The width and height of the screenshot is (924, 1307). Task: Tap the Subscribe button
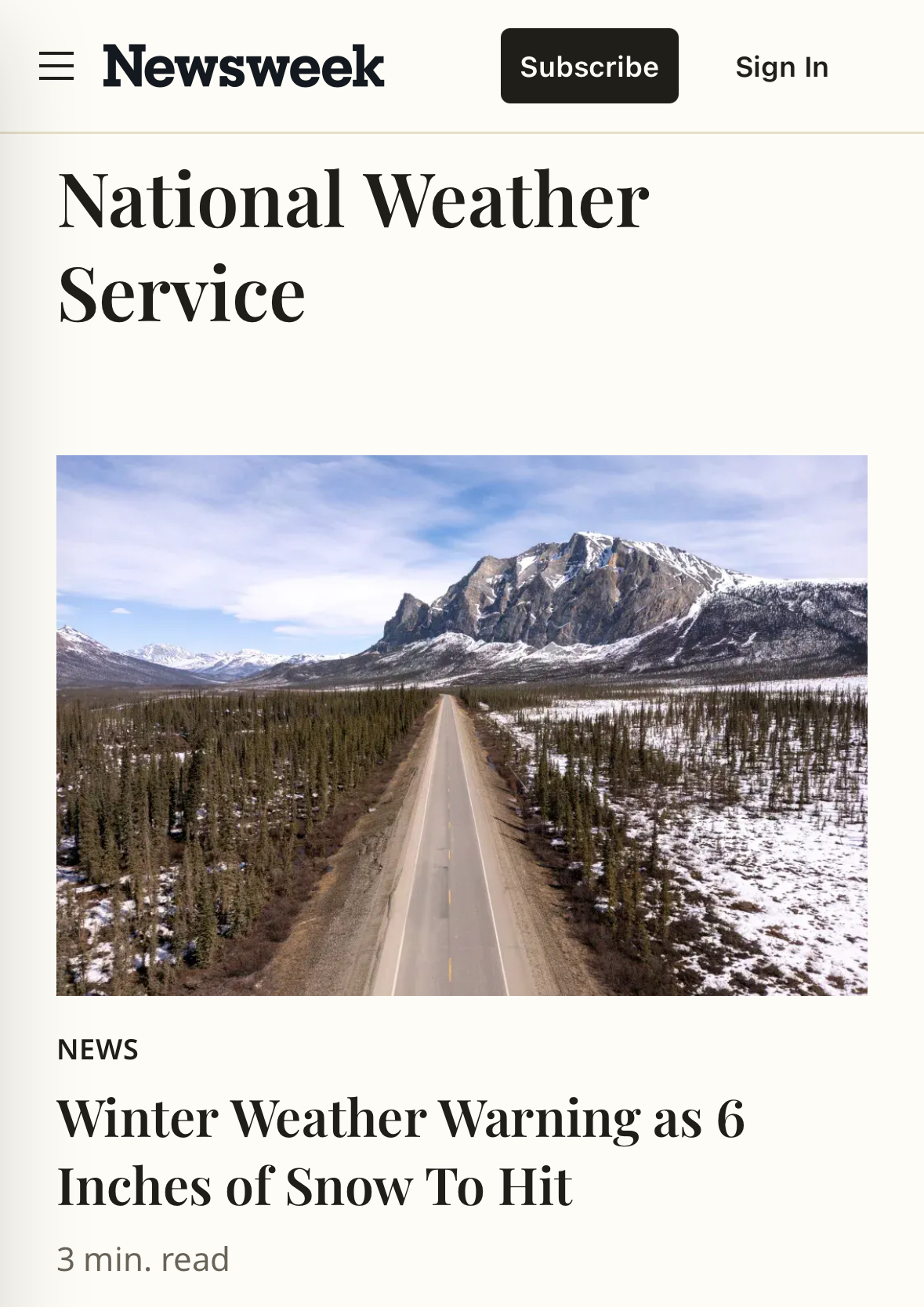tap(589, 67)
